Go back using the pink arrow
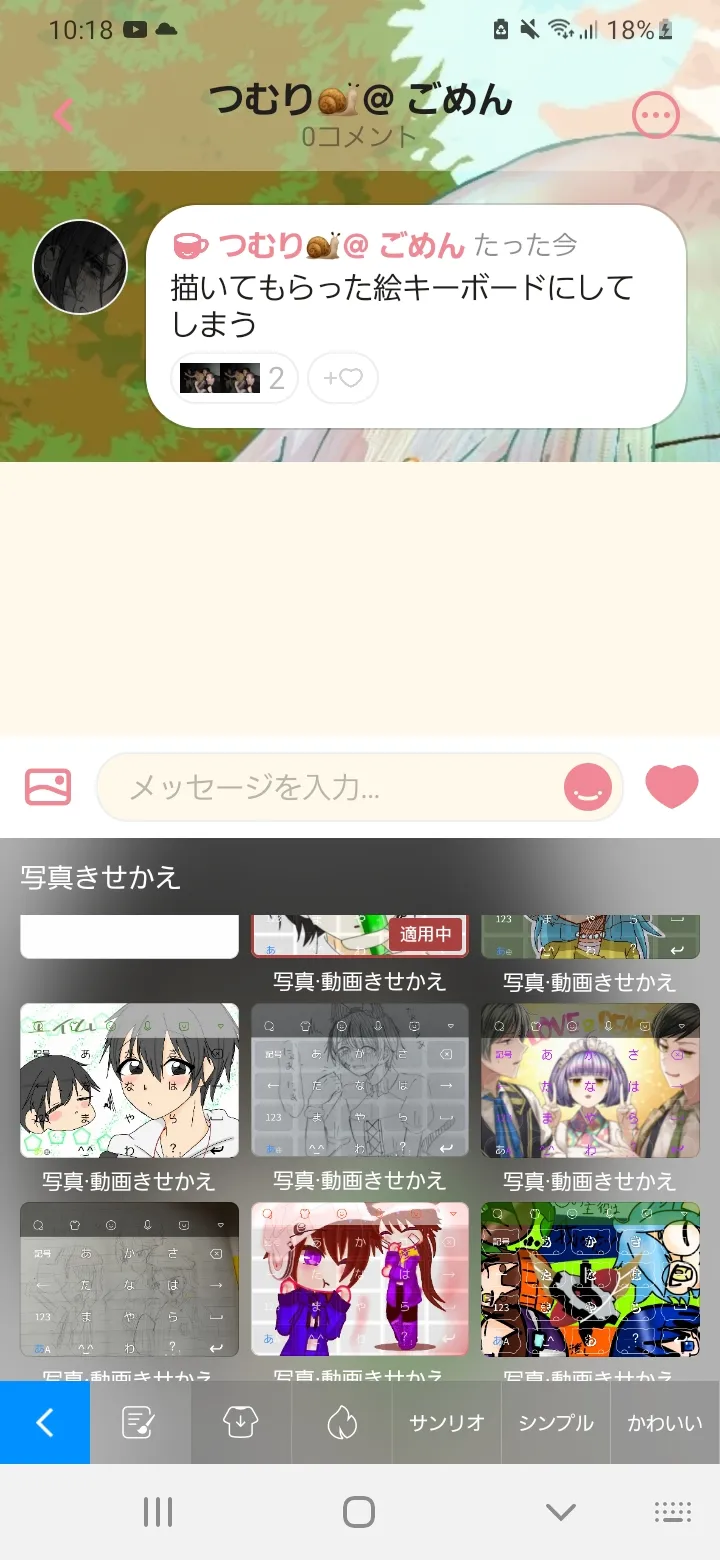The height and width of the screenshot is (1560, 720). (63, 116)
